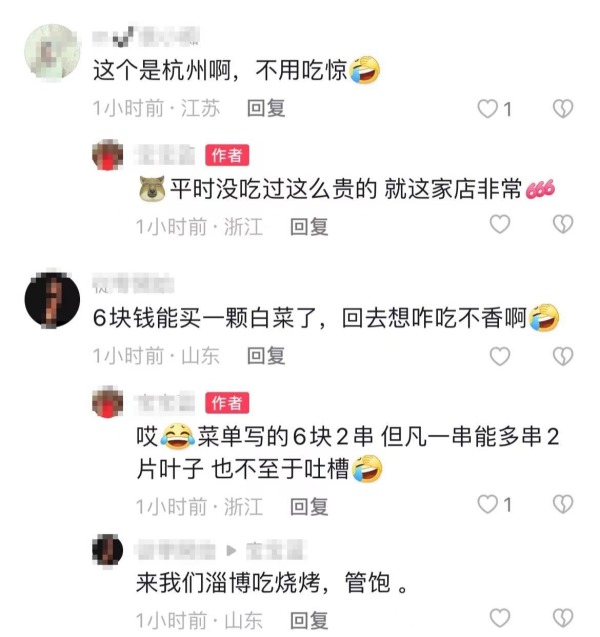Image resolution: width=600 pixels, height=637 pixels.
Task: Dislike the author's reply "平时没吃过这么贵的"
Action: [x=564, y=226]
